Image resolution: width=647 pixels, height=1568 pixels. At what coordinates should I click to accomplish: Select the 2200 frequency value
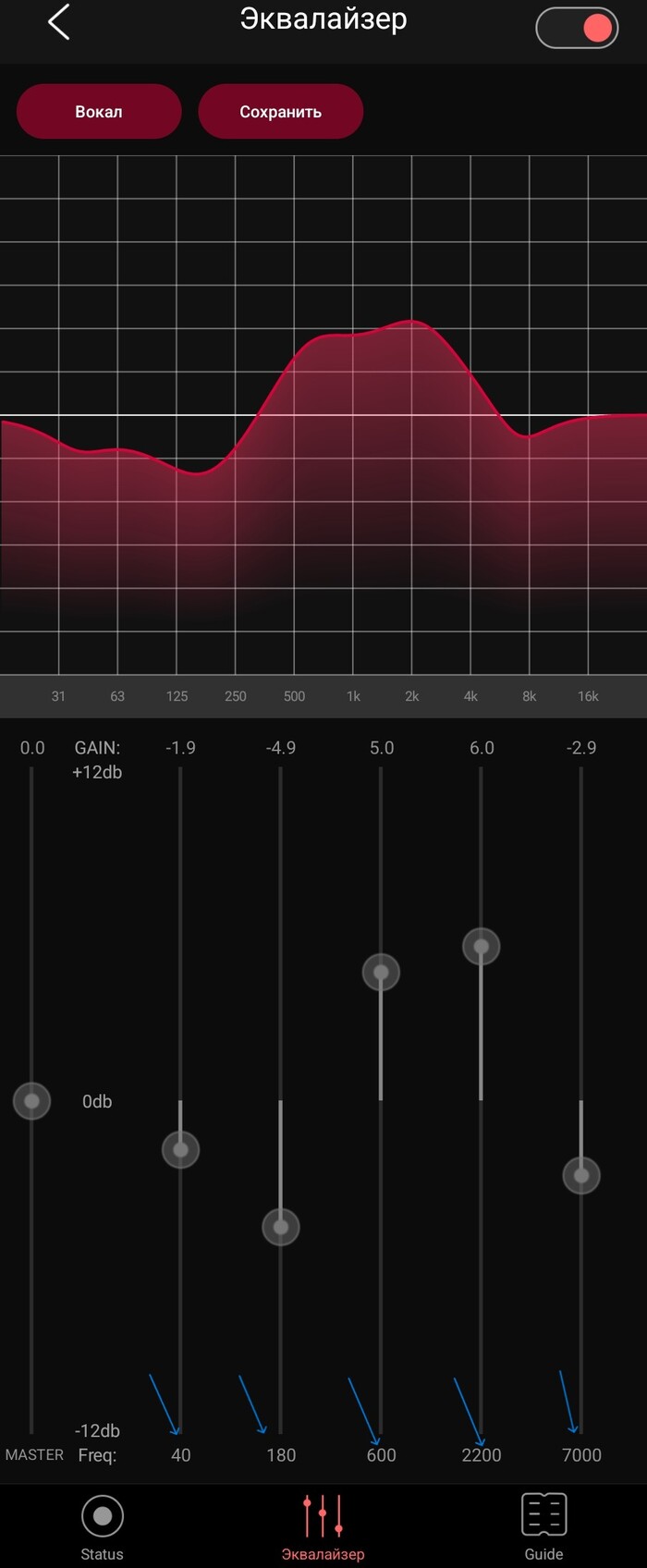[482, 1454]
